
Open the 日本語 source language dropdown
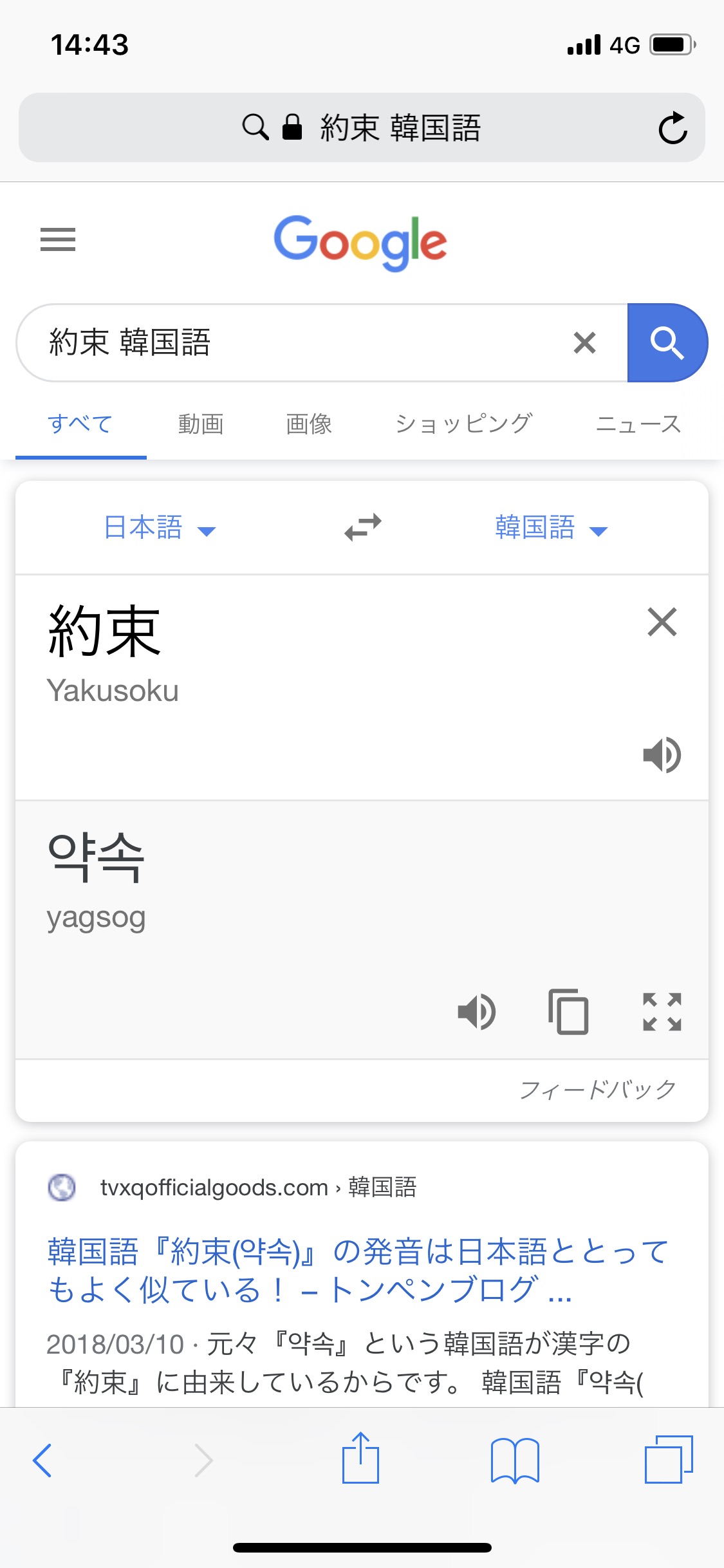[160, 528]
